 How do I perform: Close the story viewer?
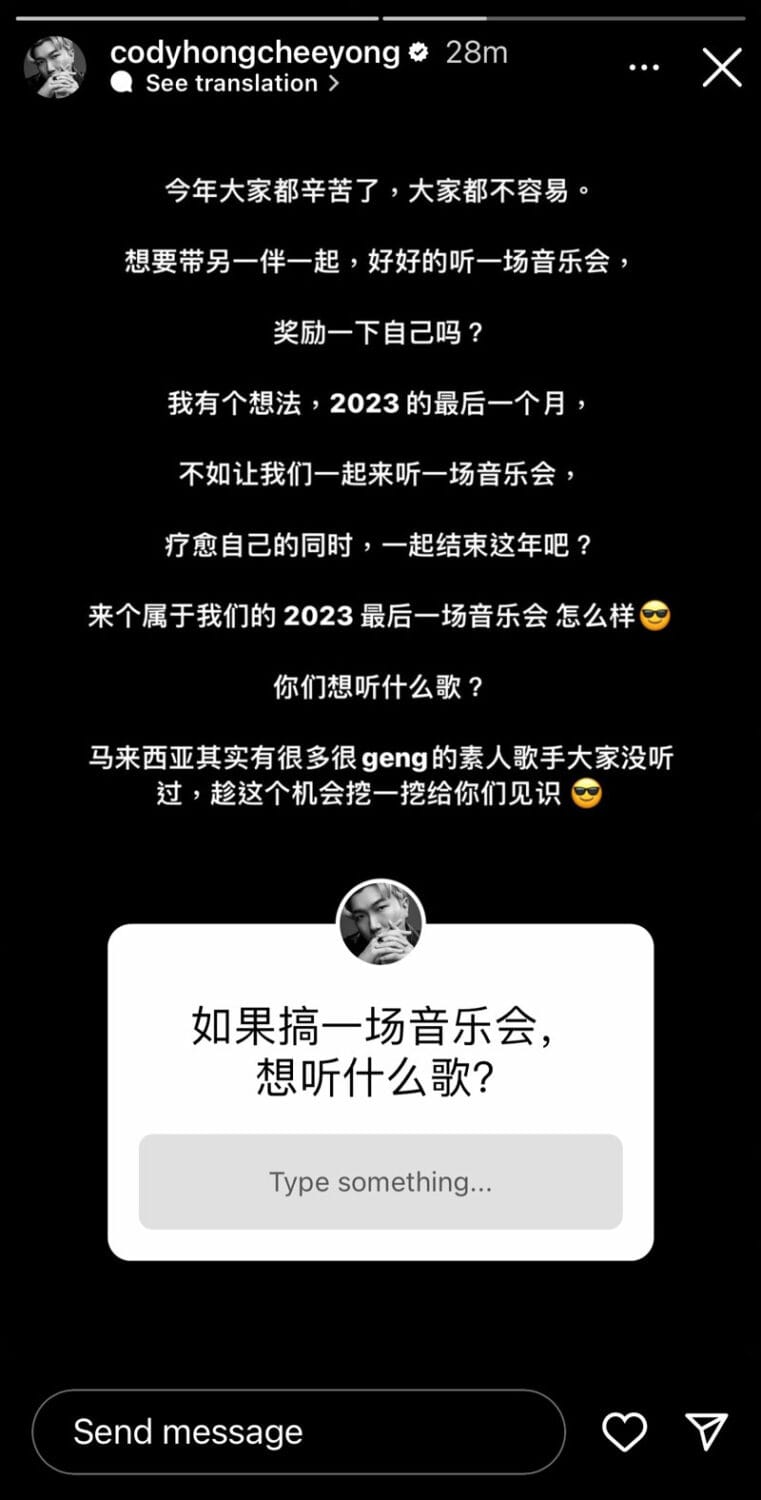pos(721,68)
